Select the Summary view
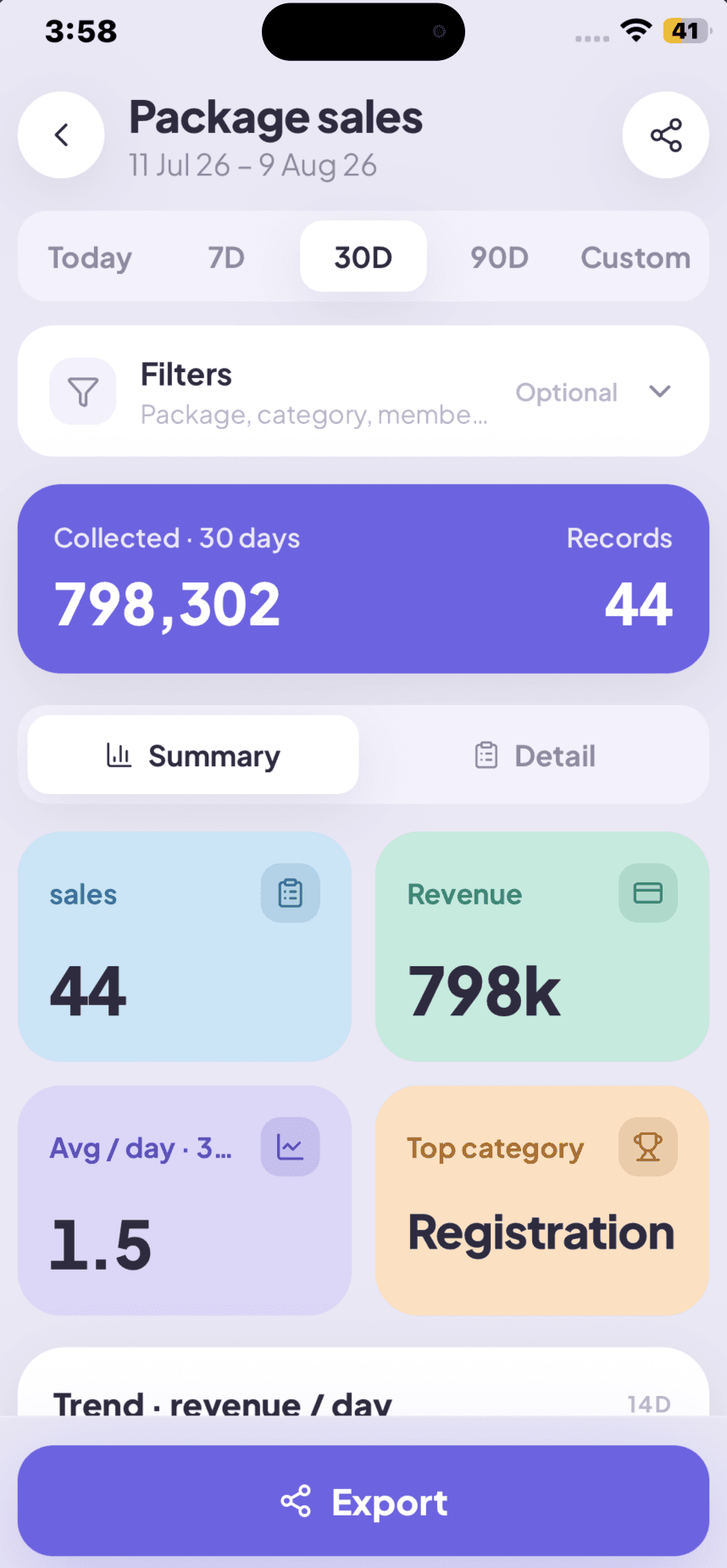727x1568 pixels. click(x=193, y=755)
